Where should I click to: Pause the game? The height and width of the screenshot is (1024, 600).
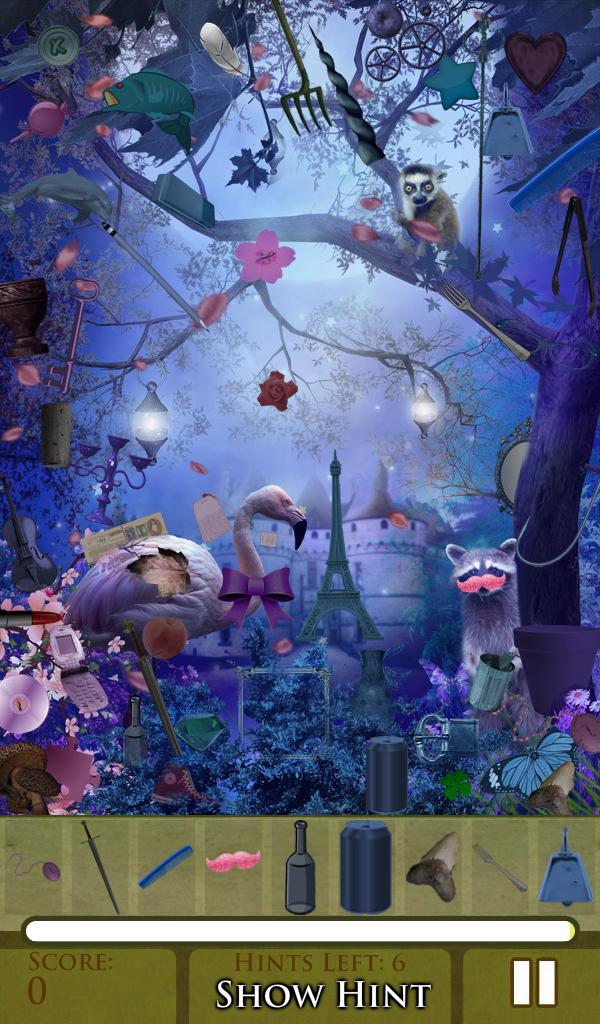pyautogui.click(x=533, y=982)
